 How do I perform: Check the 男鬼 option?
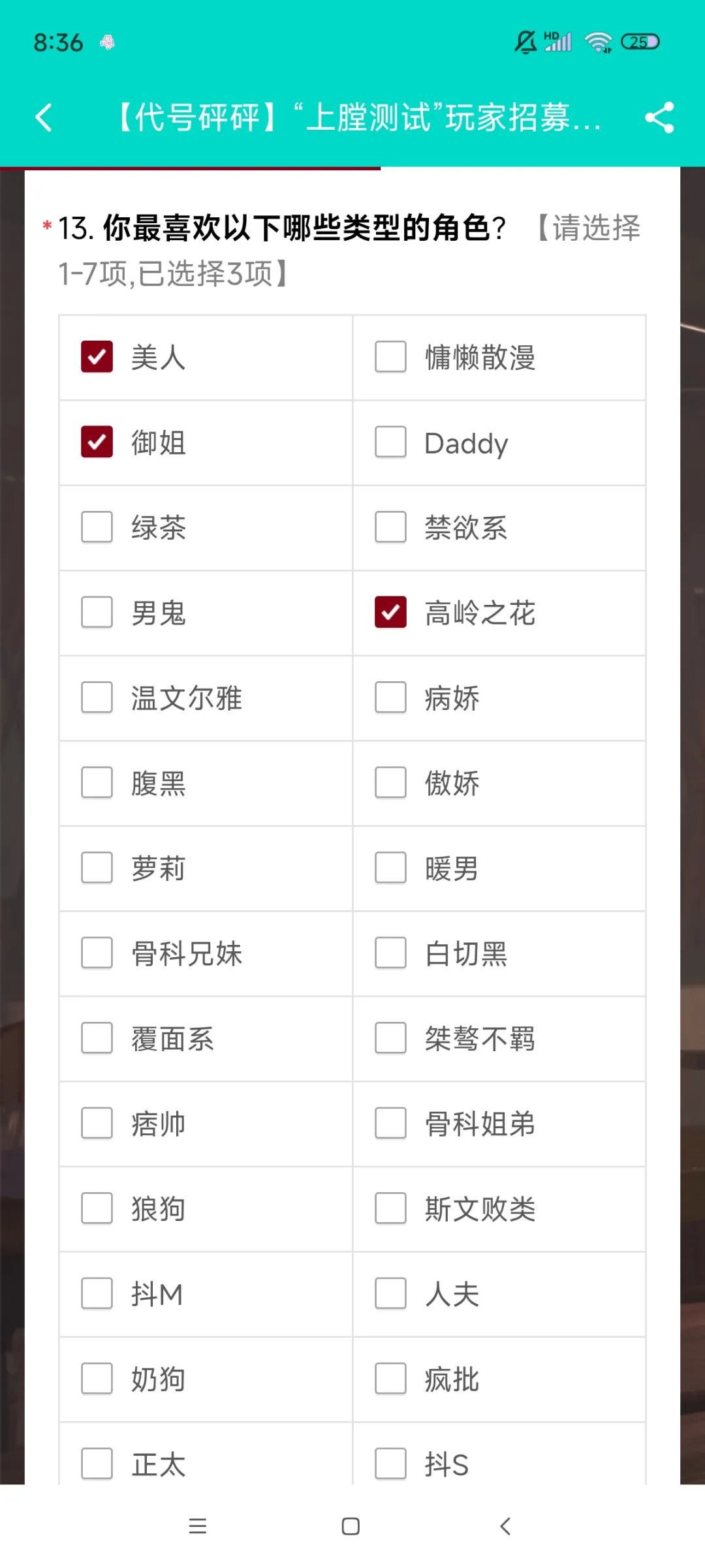tap(97, 612)
